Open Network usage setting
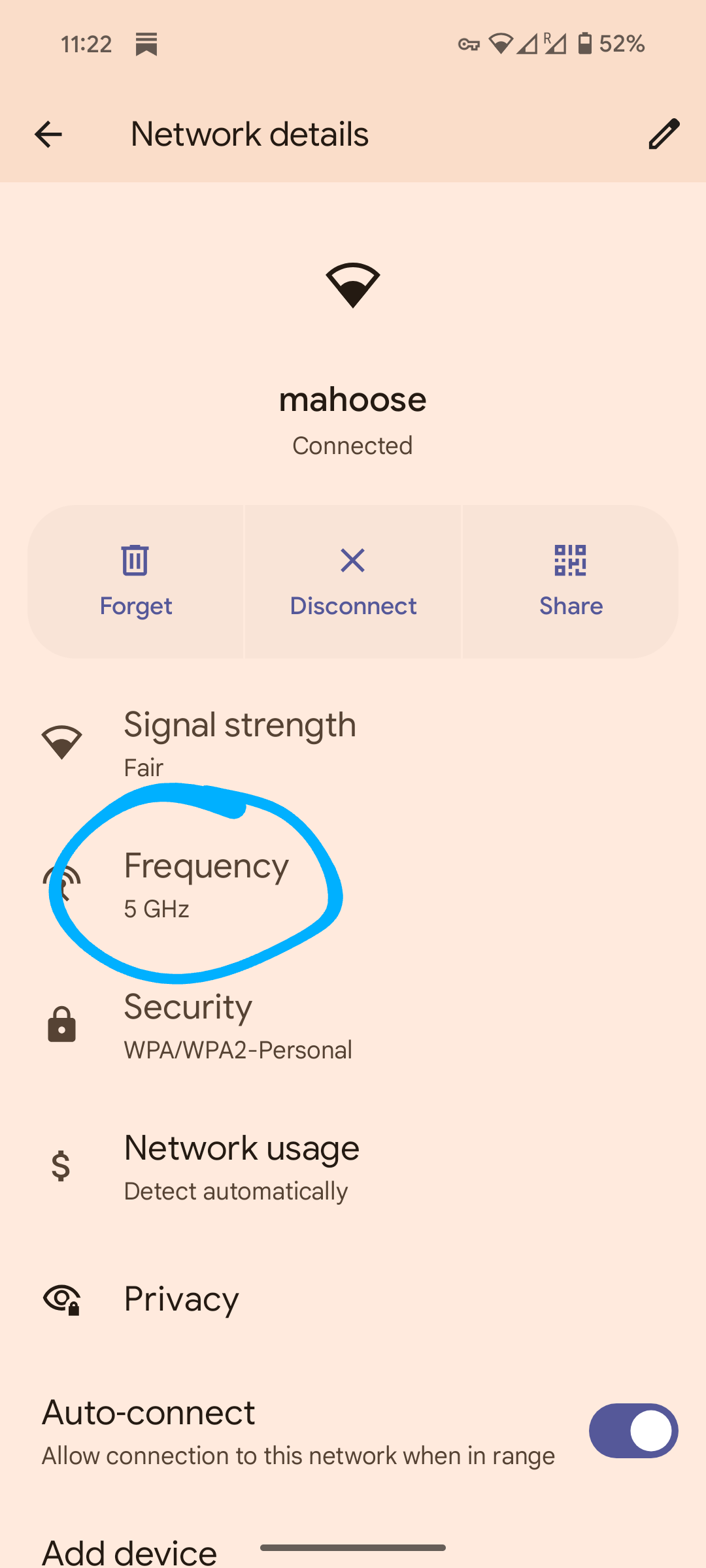Image resolution: width=706 pixels, height=1568 pixels. pos(353,1168)
